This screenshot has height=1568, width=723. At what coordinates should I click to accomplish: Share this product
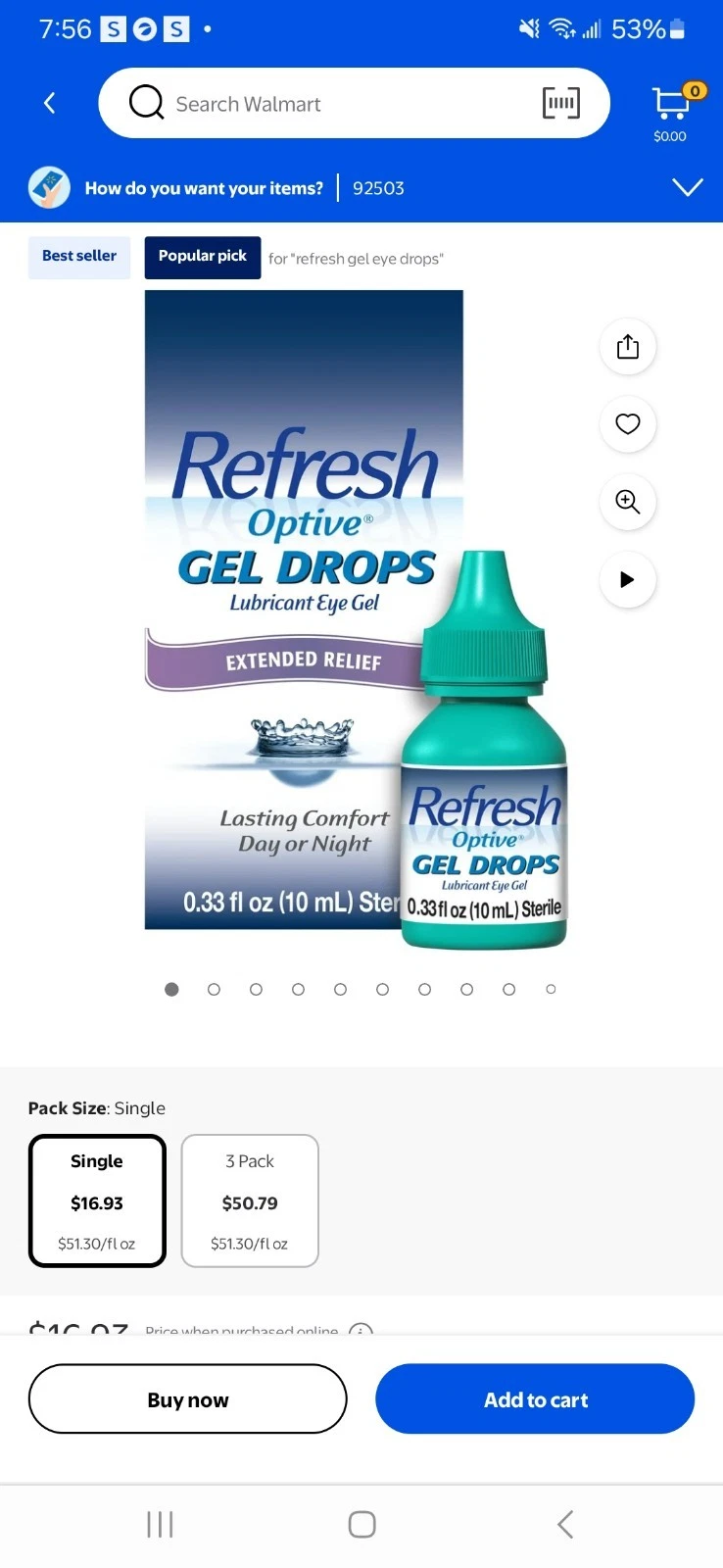click(x=627, y=346)
